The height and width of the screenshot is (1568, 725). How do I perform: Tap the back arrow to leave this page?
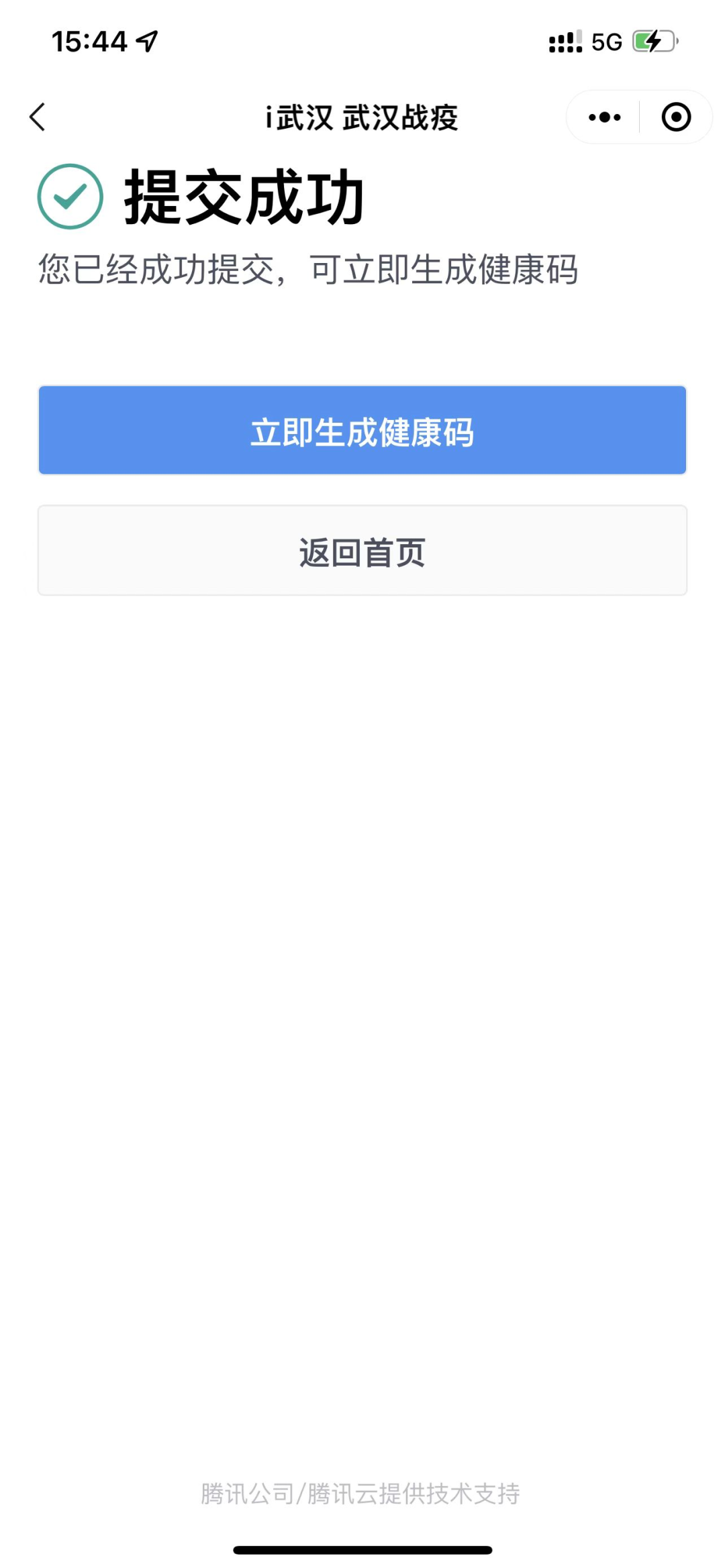[38, 117]
